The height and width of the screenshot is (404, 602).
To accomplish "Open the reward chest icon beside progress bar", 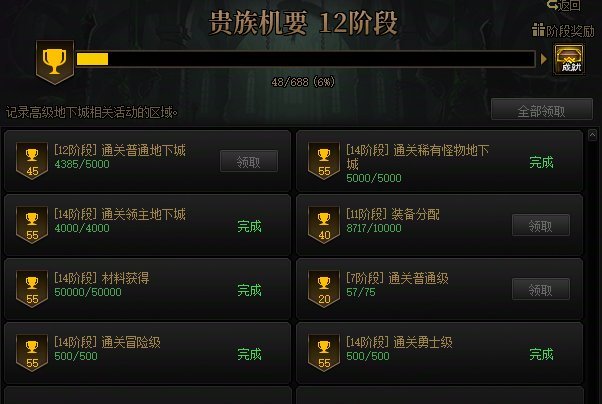I will [x=569, y=60].
